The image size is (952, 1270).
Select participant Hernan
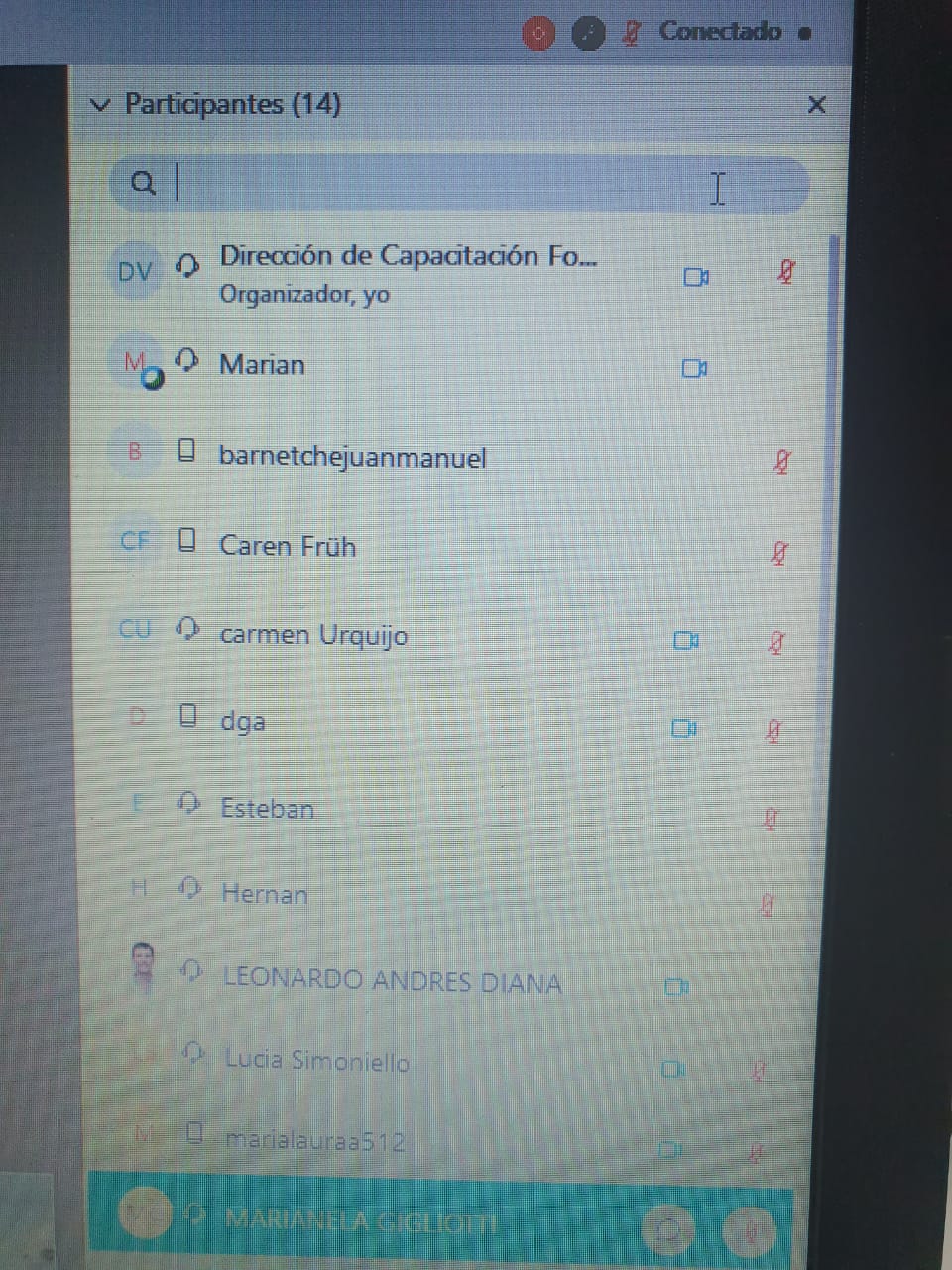tap(264, 894)
